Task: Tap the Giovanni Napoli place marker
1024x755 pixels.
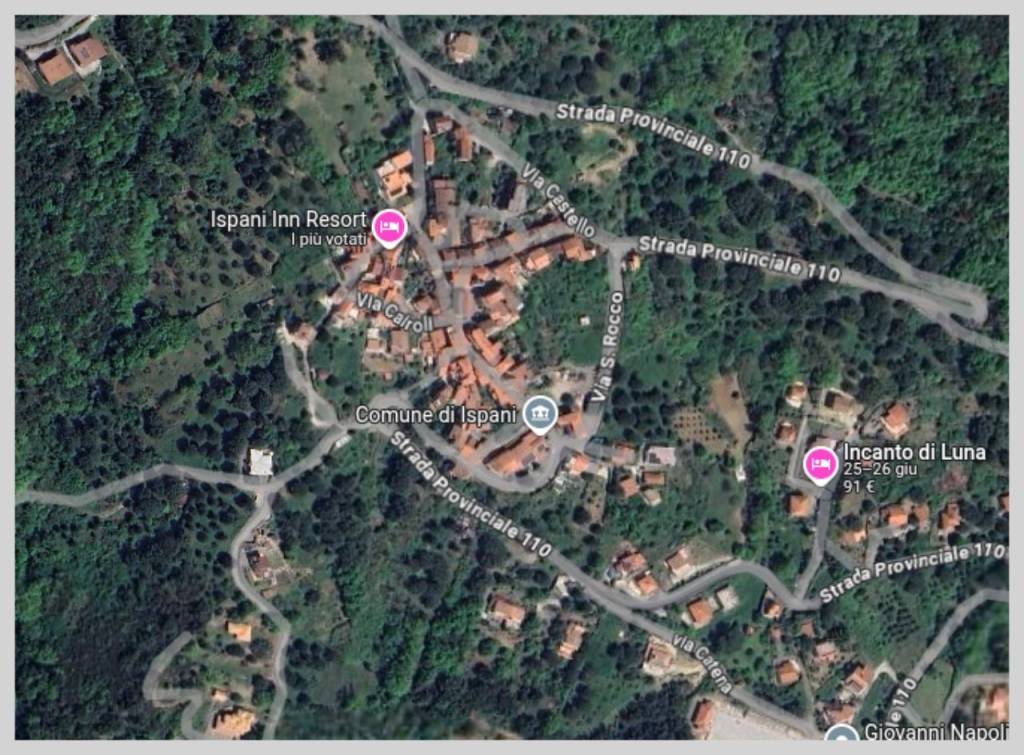Action: [x=840, y=736]
